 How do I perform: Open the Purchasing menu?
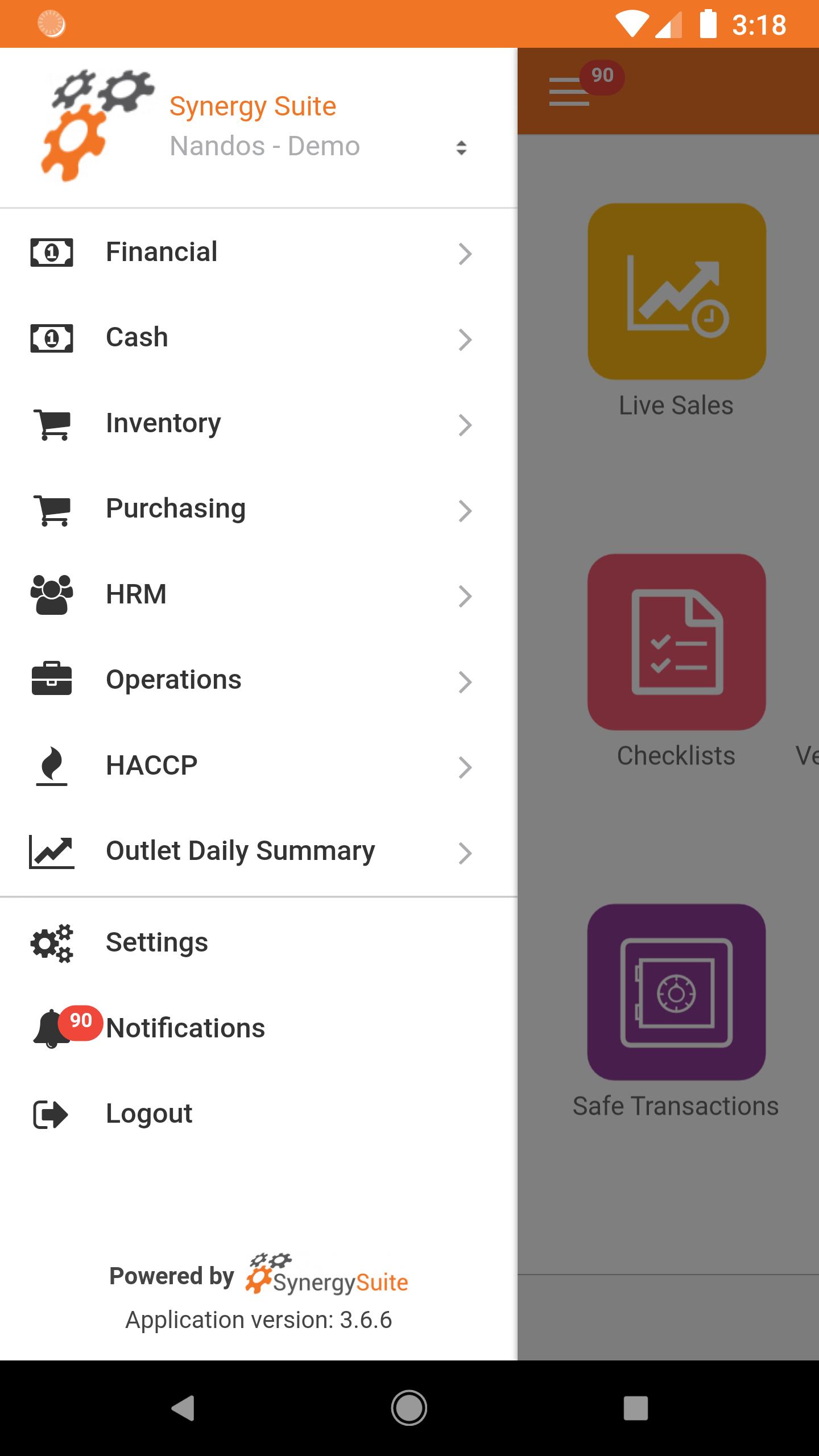click(259, 509)
